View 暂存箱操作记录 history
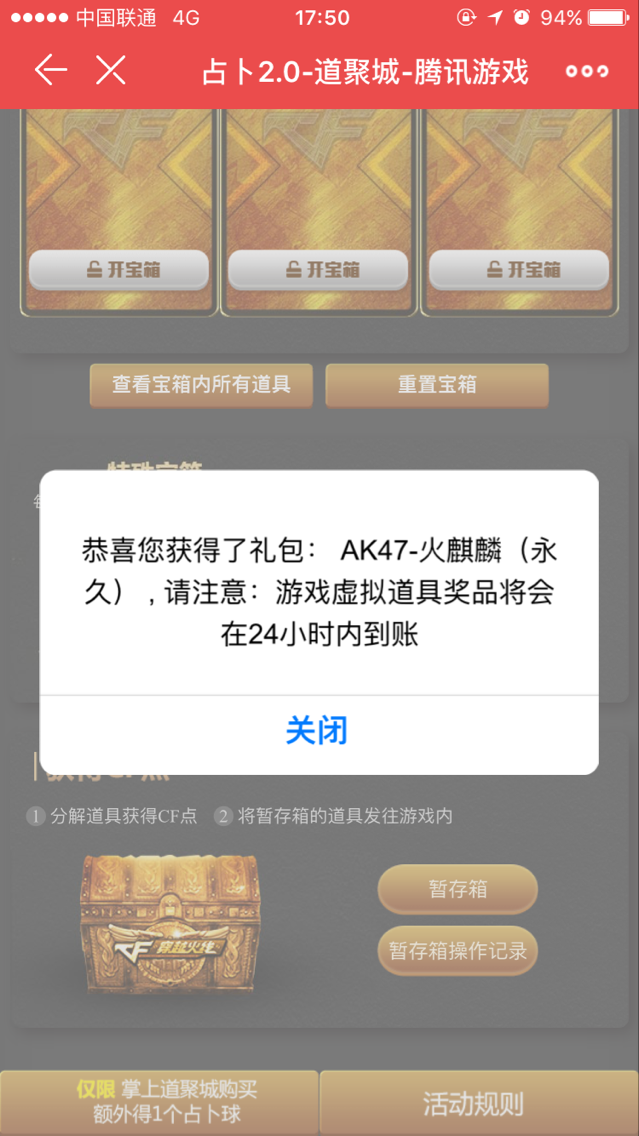This screenshot has width=639, height=1136. tap(457, 951)
